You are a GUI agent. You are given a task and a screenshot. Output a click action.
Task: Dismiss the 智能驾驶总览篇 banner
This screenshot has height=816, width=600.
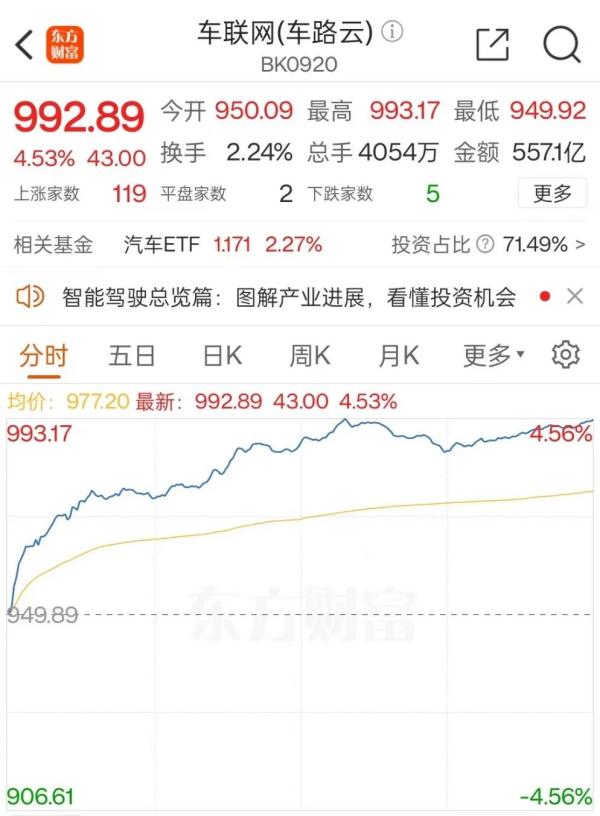pyautogui.click(x=575, y=296)
